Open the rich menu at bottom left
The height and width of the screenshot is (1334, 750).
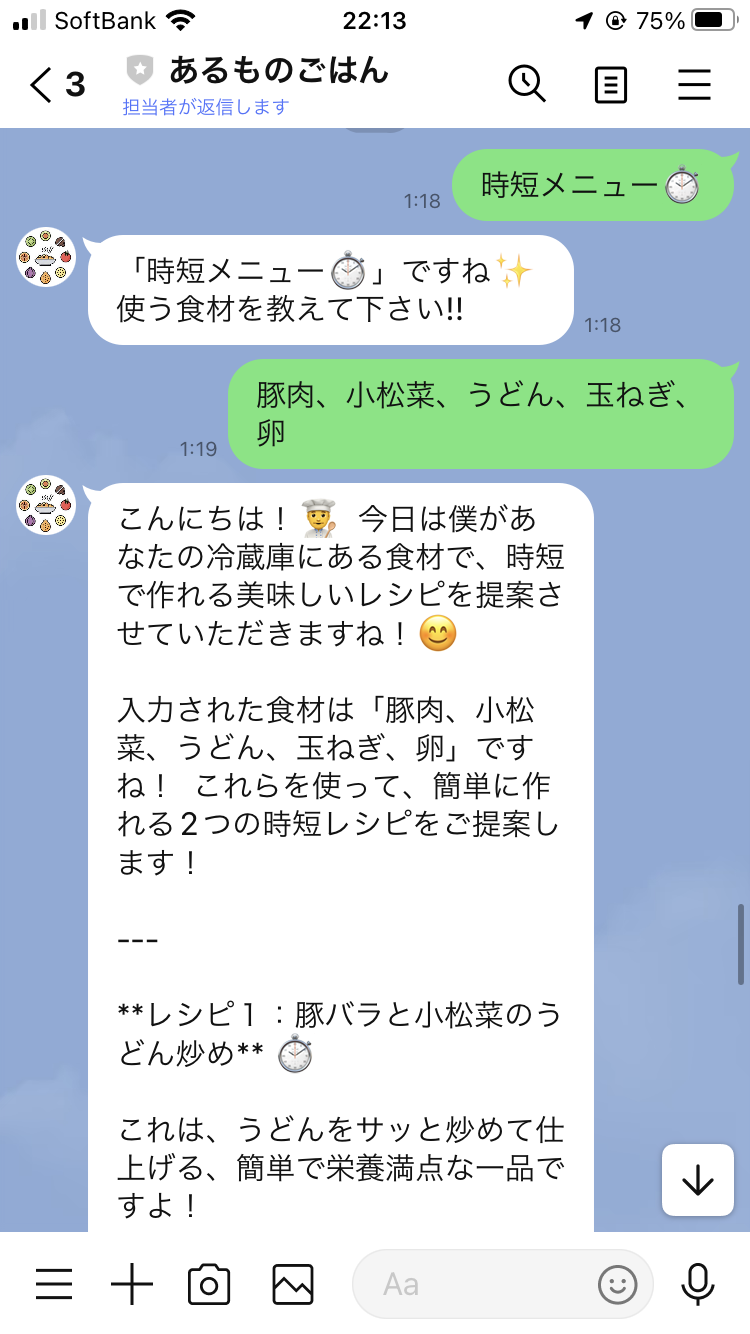tap(54, 1284)
